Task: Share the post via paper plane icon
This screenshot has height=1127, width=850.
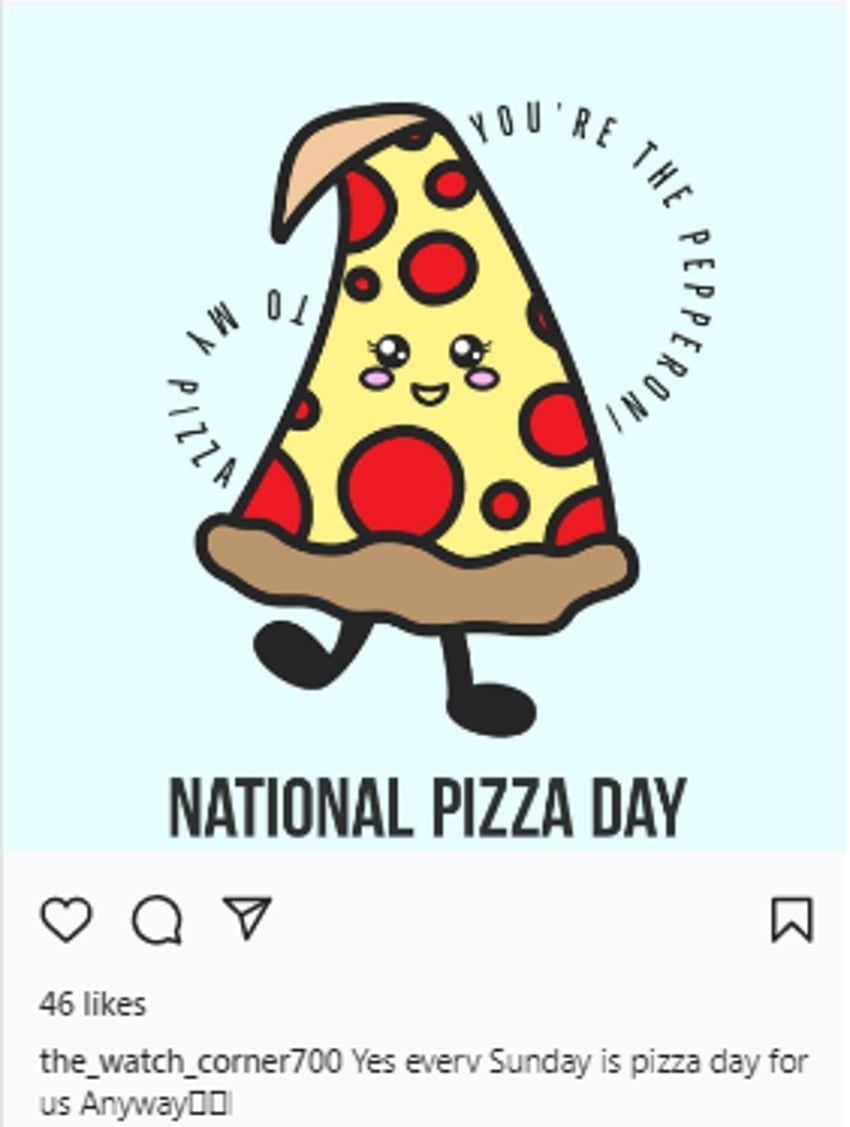Action: tap(247, 917)
